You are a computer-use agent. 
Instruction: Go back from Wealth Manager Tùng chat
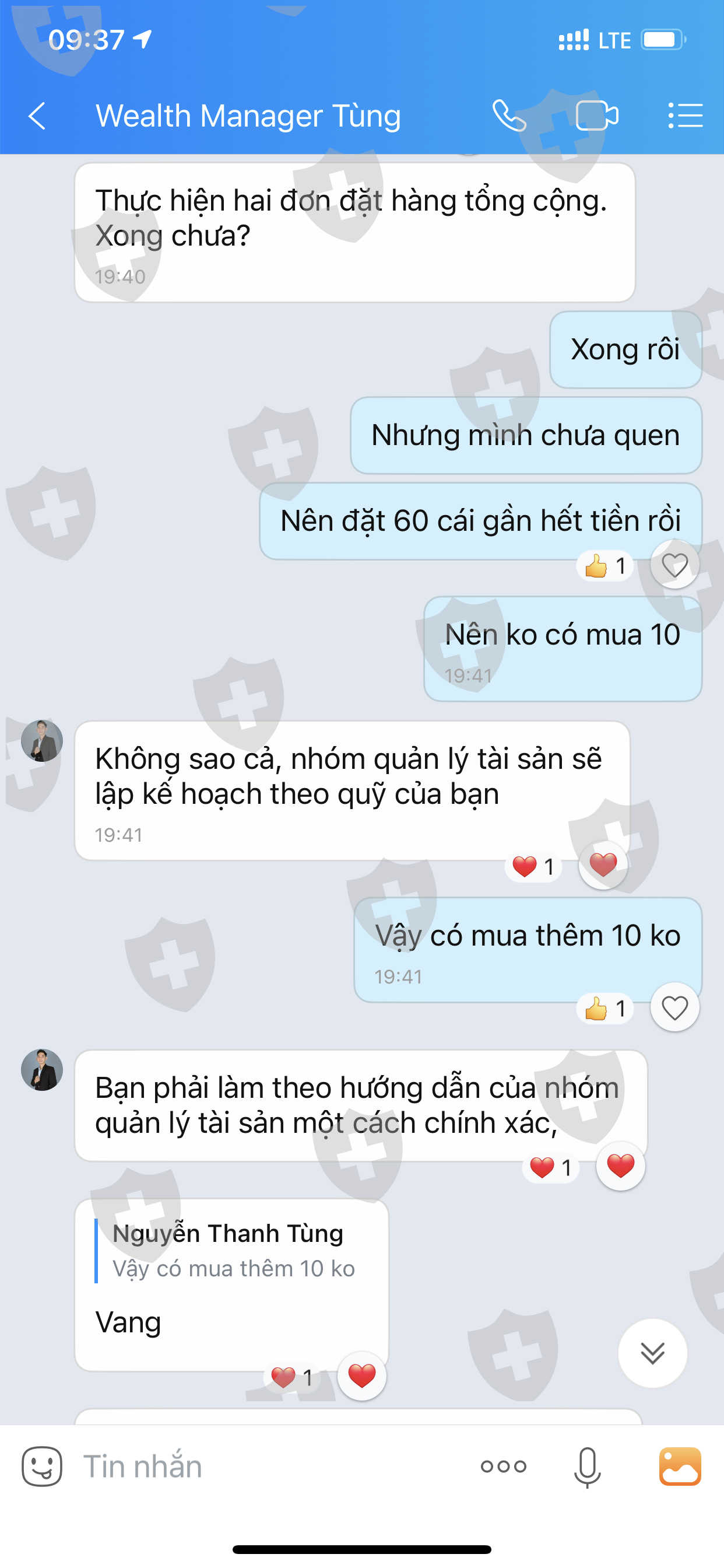point(37,116)
